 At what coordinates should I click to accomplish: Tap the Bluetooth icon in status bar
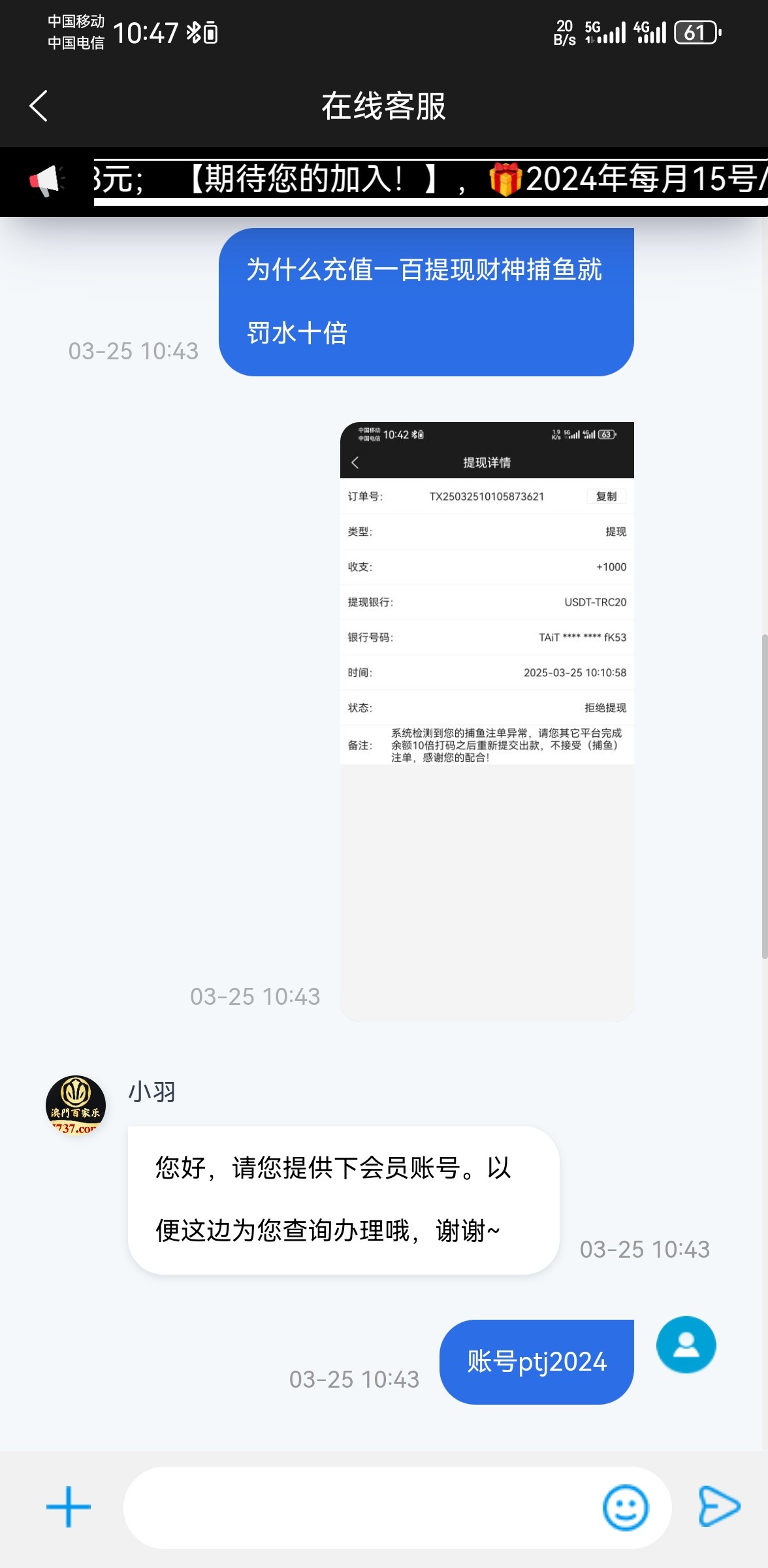[x=193, y=31]
